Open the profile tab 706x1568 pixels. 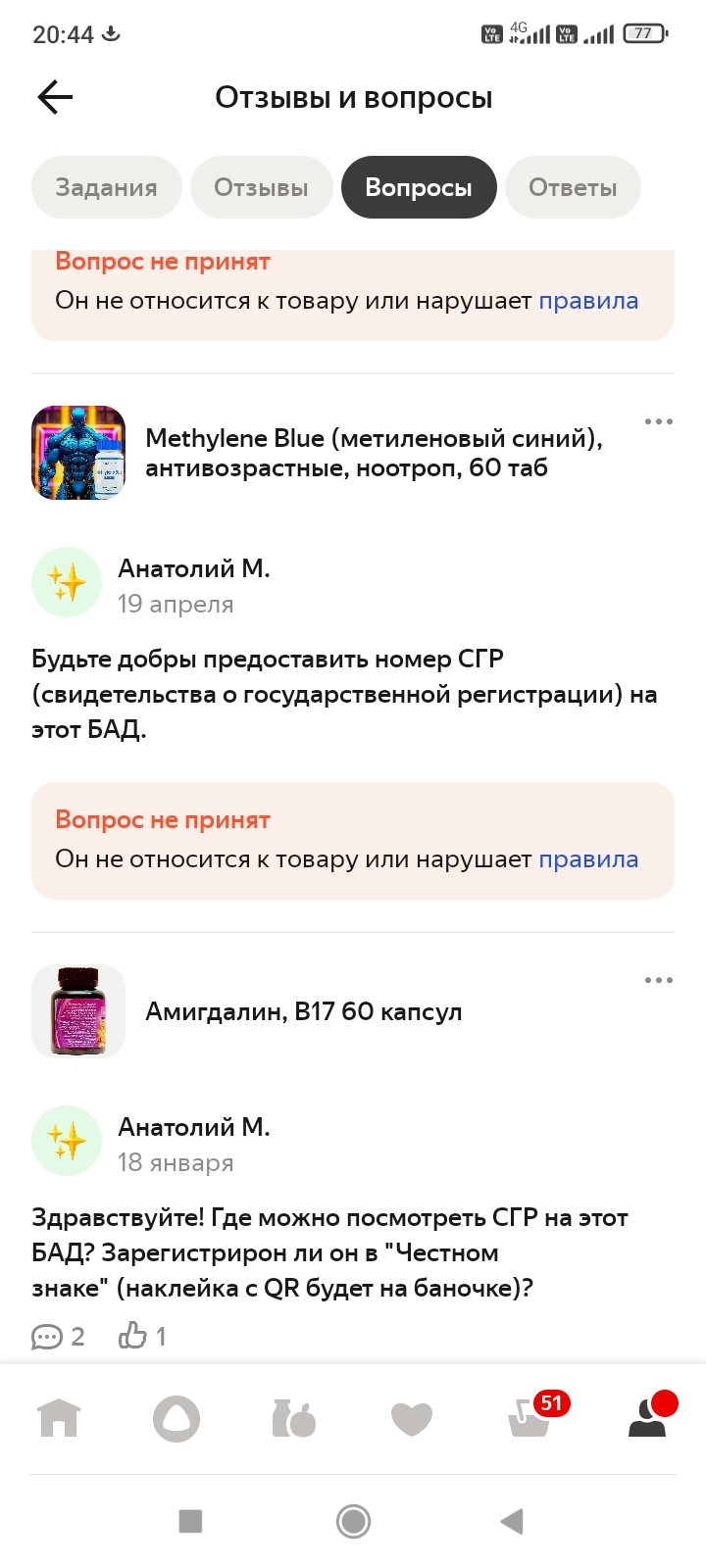[647, 1418]
